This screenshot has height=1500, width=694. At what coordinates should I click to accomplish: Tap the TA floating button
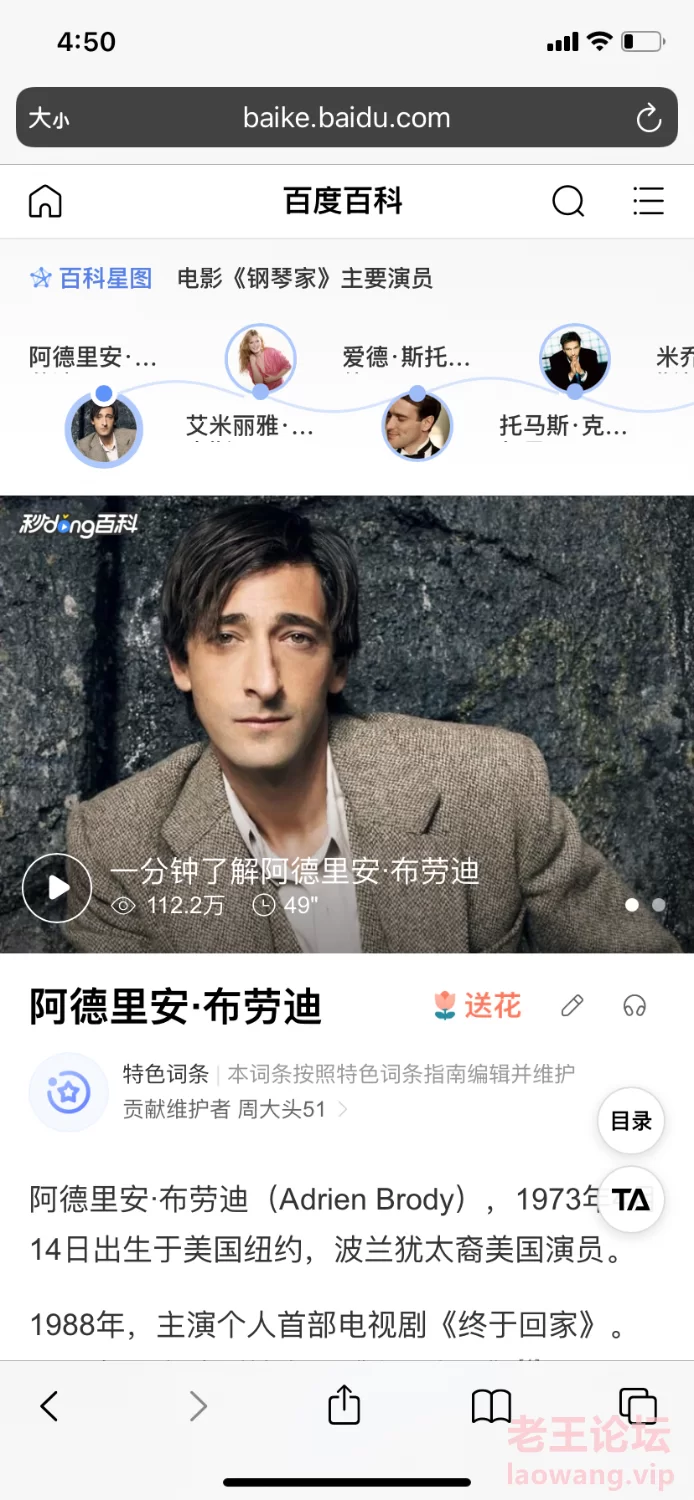(631, 1200)
